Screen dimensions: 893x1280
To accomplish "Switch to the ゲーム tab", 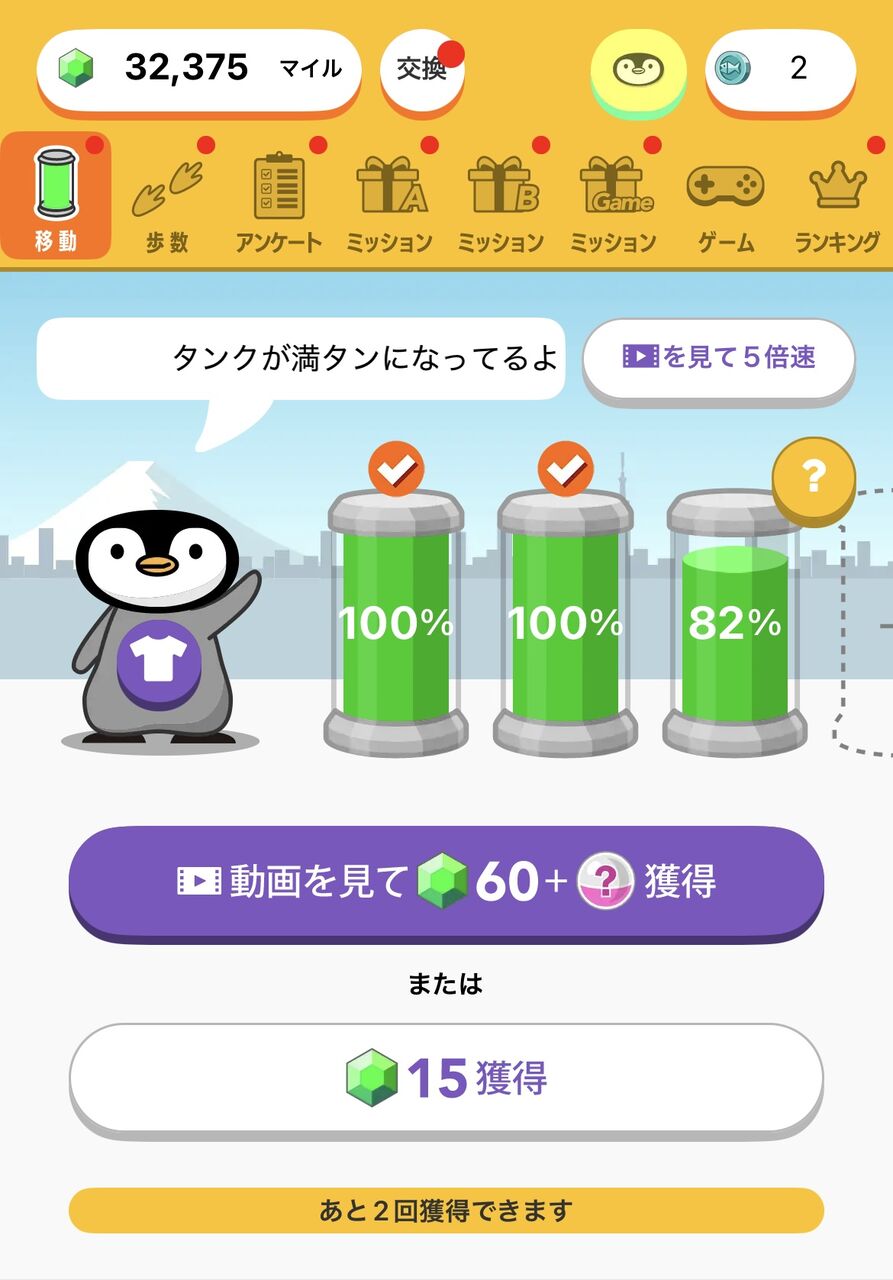I will 725,200.
